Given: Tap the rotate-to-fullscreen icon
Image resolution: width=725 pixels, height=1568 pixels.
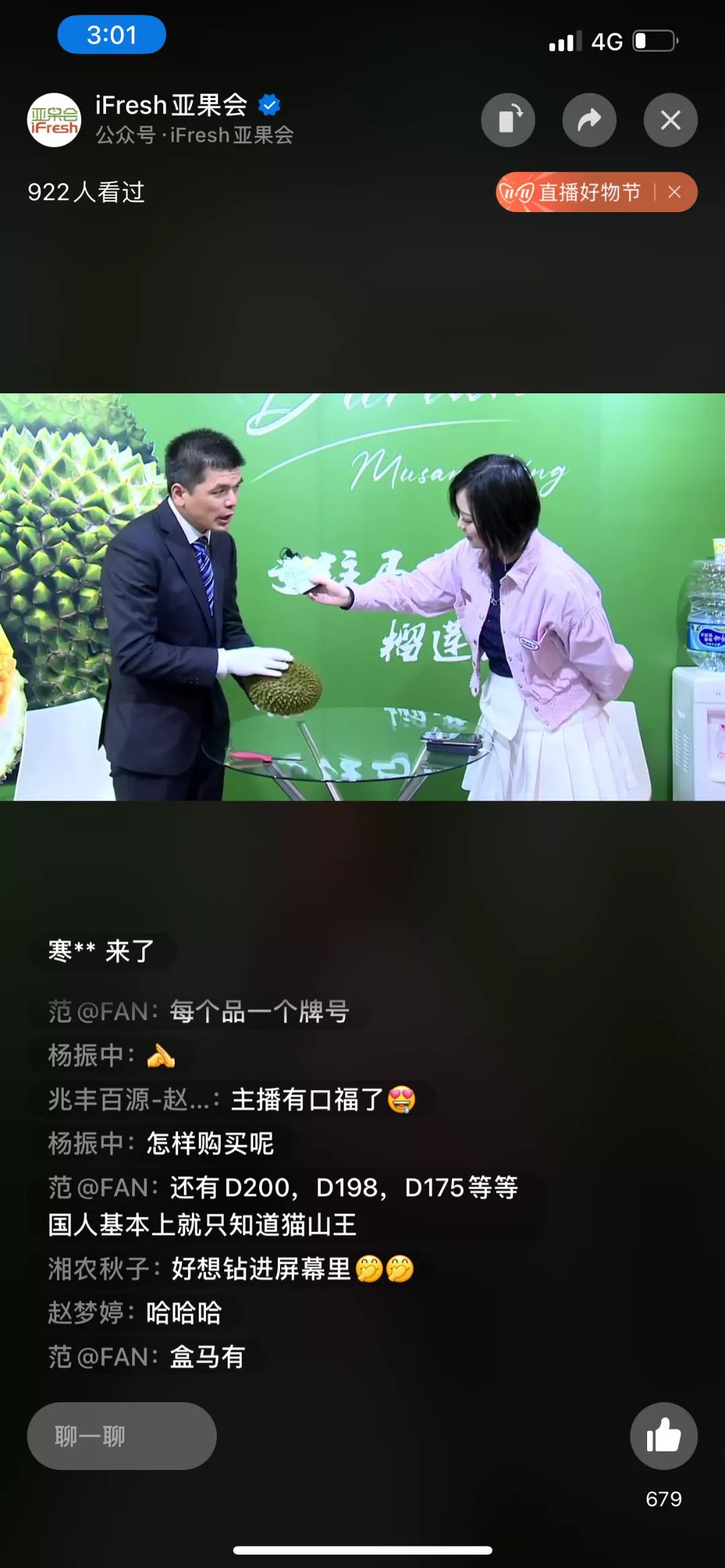Looking at the screenshot, I should 508,119.
